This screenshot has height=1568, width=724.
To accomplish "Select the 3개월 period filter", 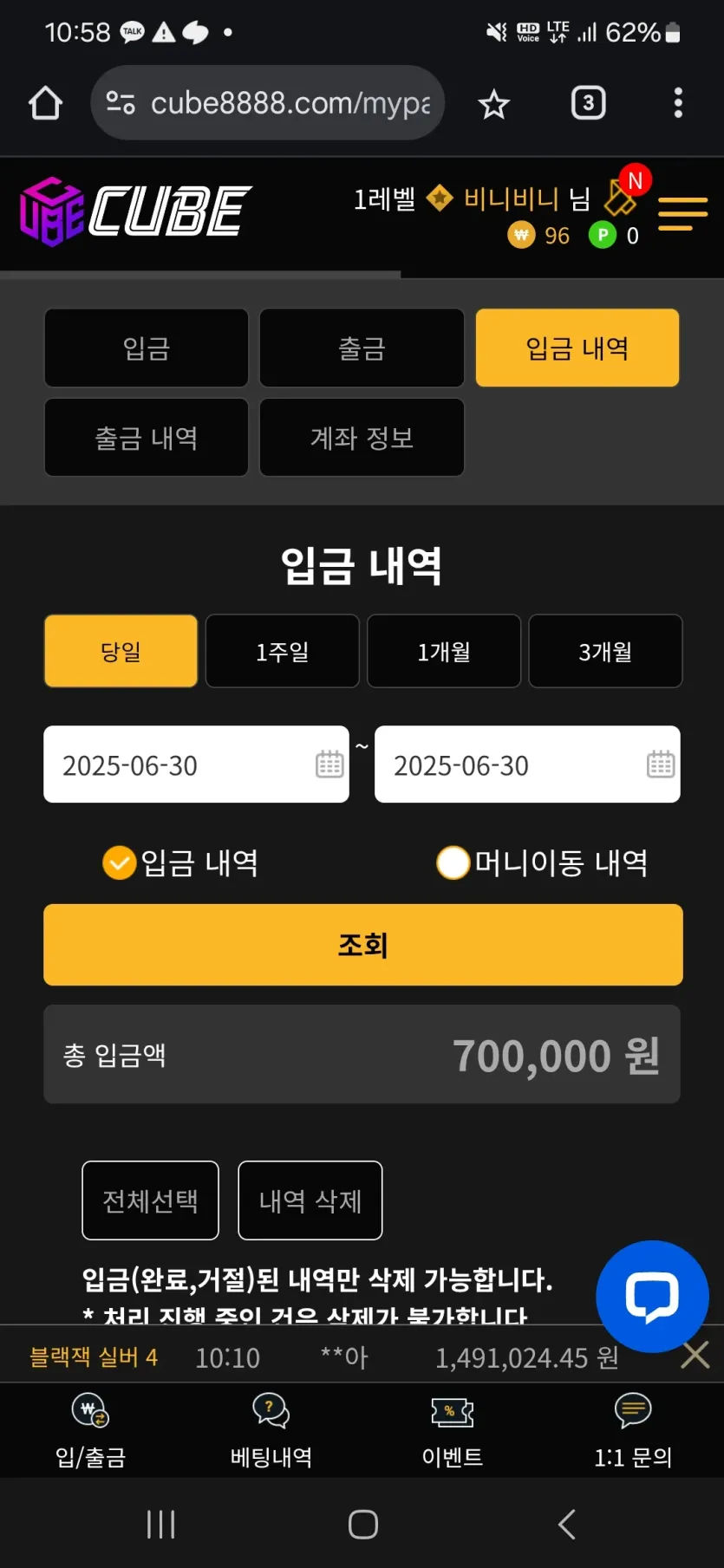I will point(605,651).
